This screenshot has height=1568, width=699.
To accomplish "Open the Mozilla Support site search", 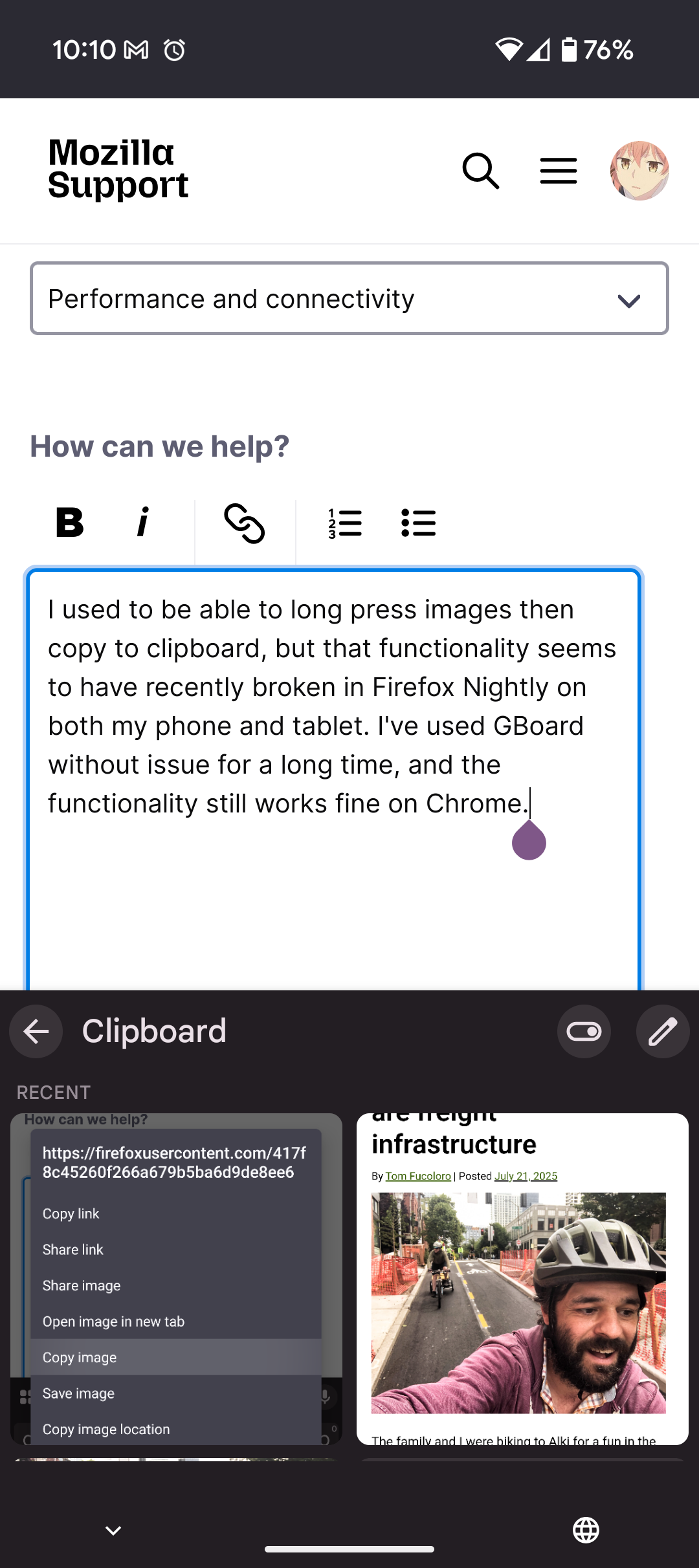I will click(x=481, y=171).
